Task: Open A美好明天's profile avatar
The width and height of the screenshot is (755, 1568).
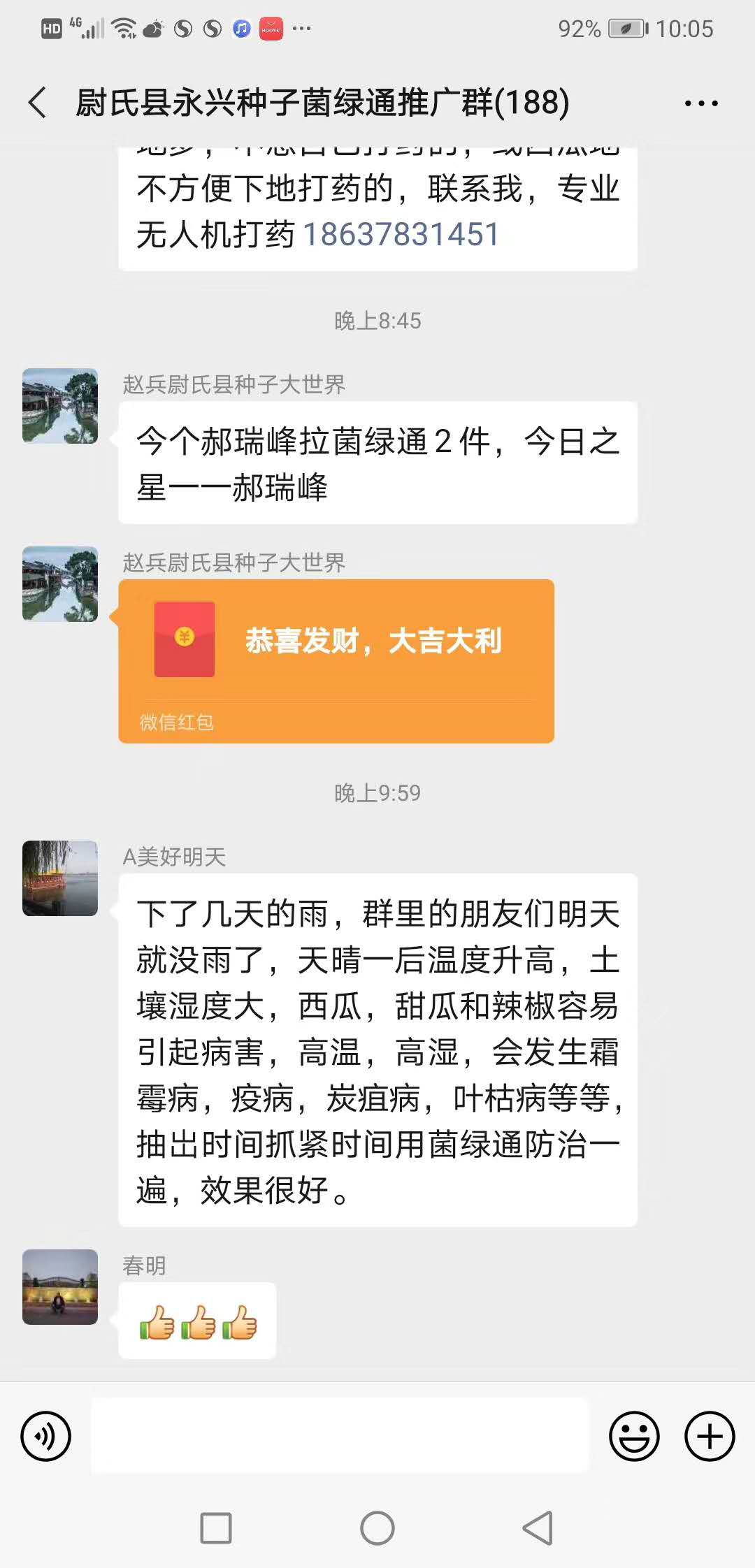Action: point(60,878)
